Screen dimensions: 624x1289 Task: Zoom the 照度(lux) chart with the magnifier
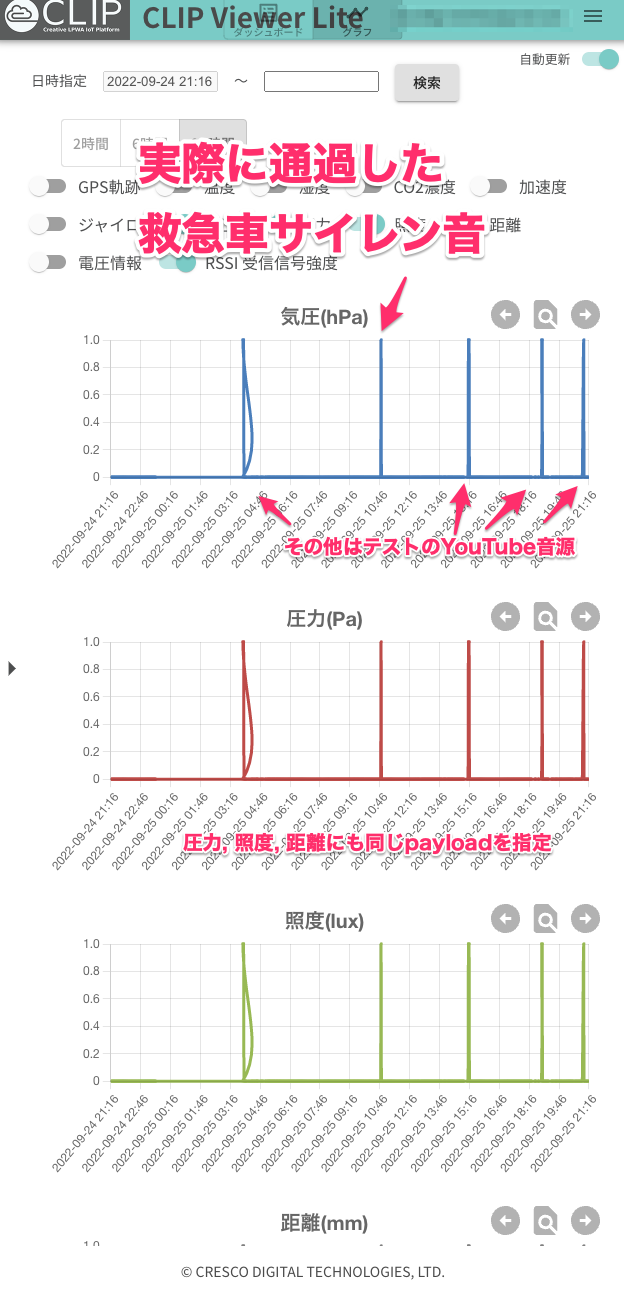coord(546,918)
